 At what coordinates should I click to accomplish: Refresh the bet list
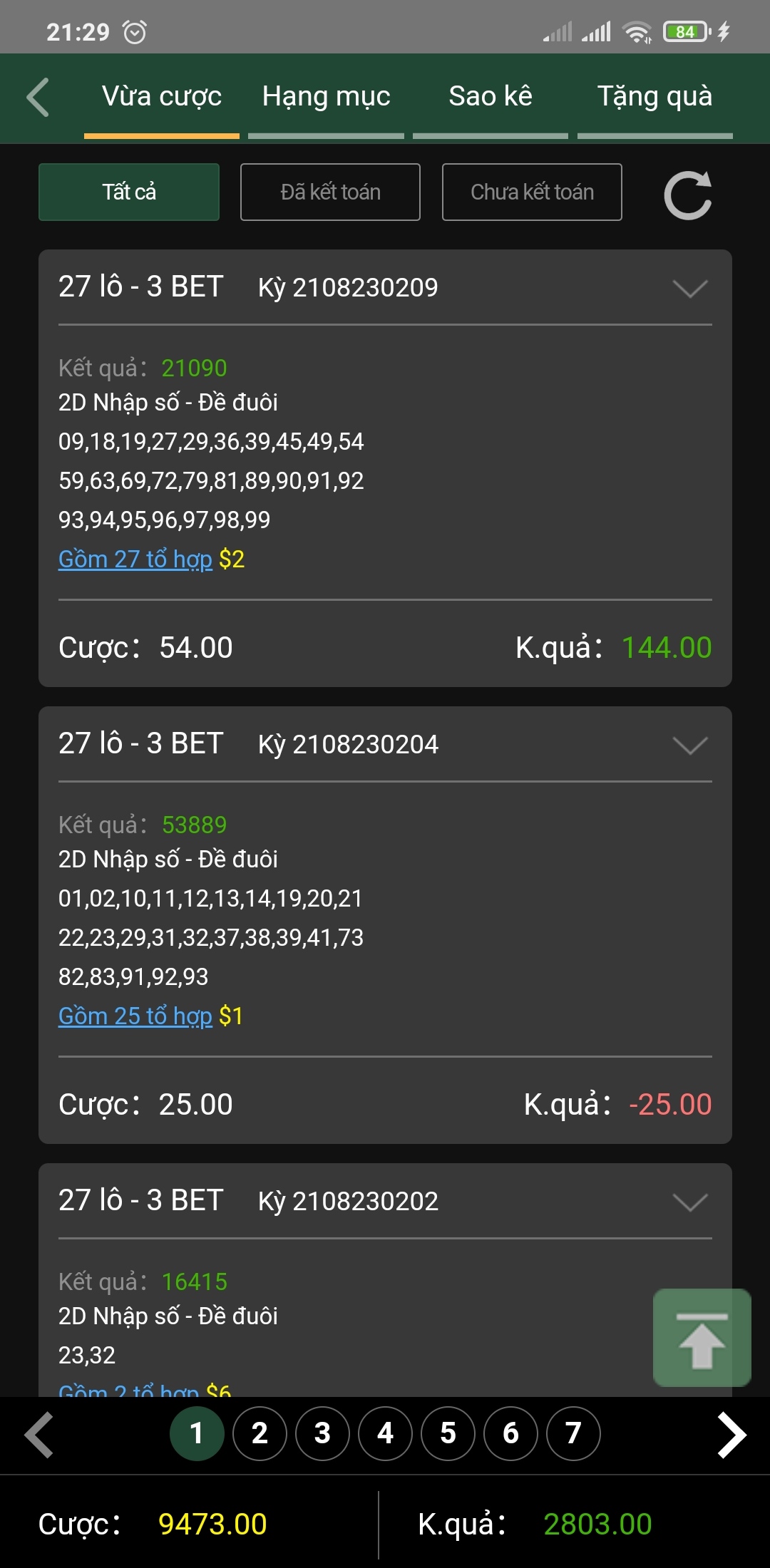coord(688,195)
